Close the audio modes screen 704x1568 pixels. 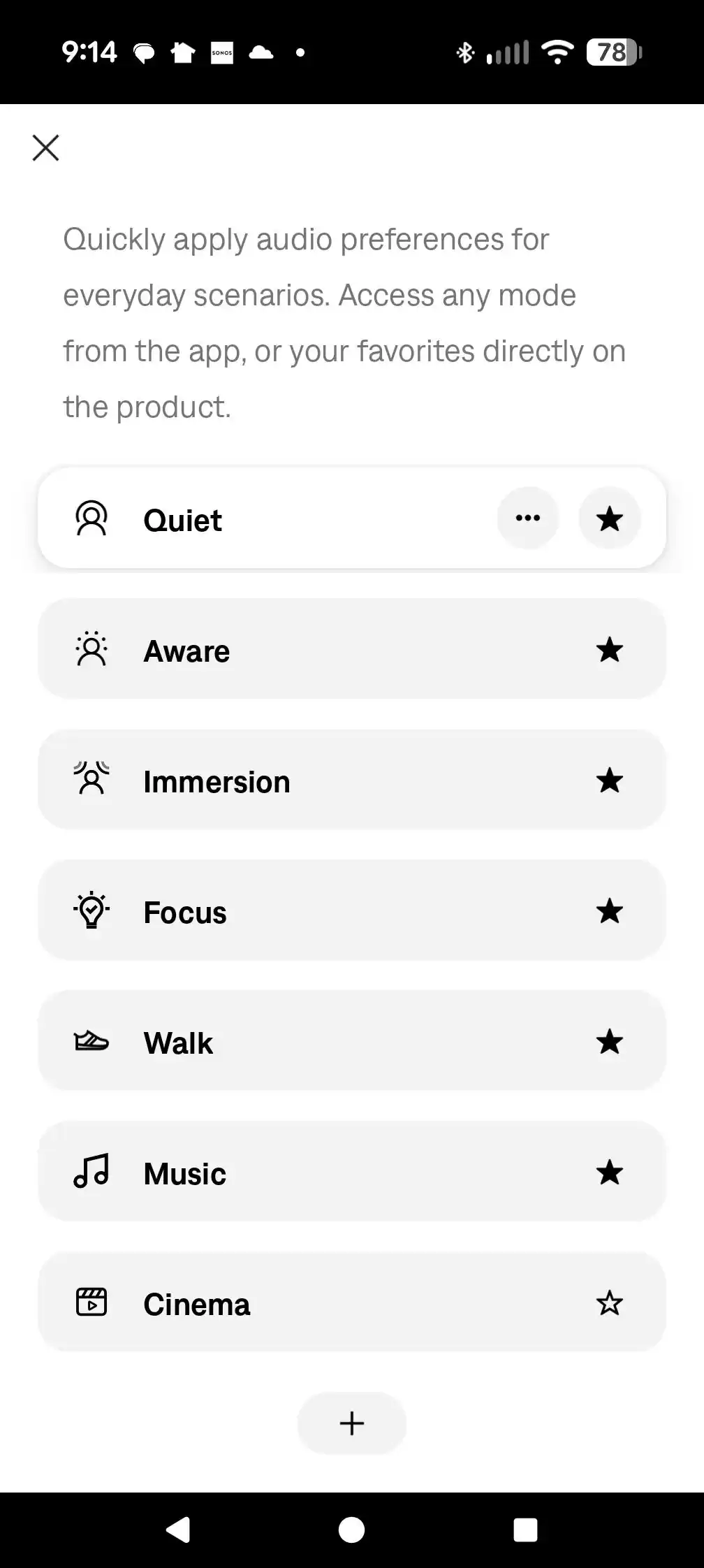click(x=46, y=148)
